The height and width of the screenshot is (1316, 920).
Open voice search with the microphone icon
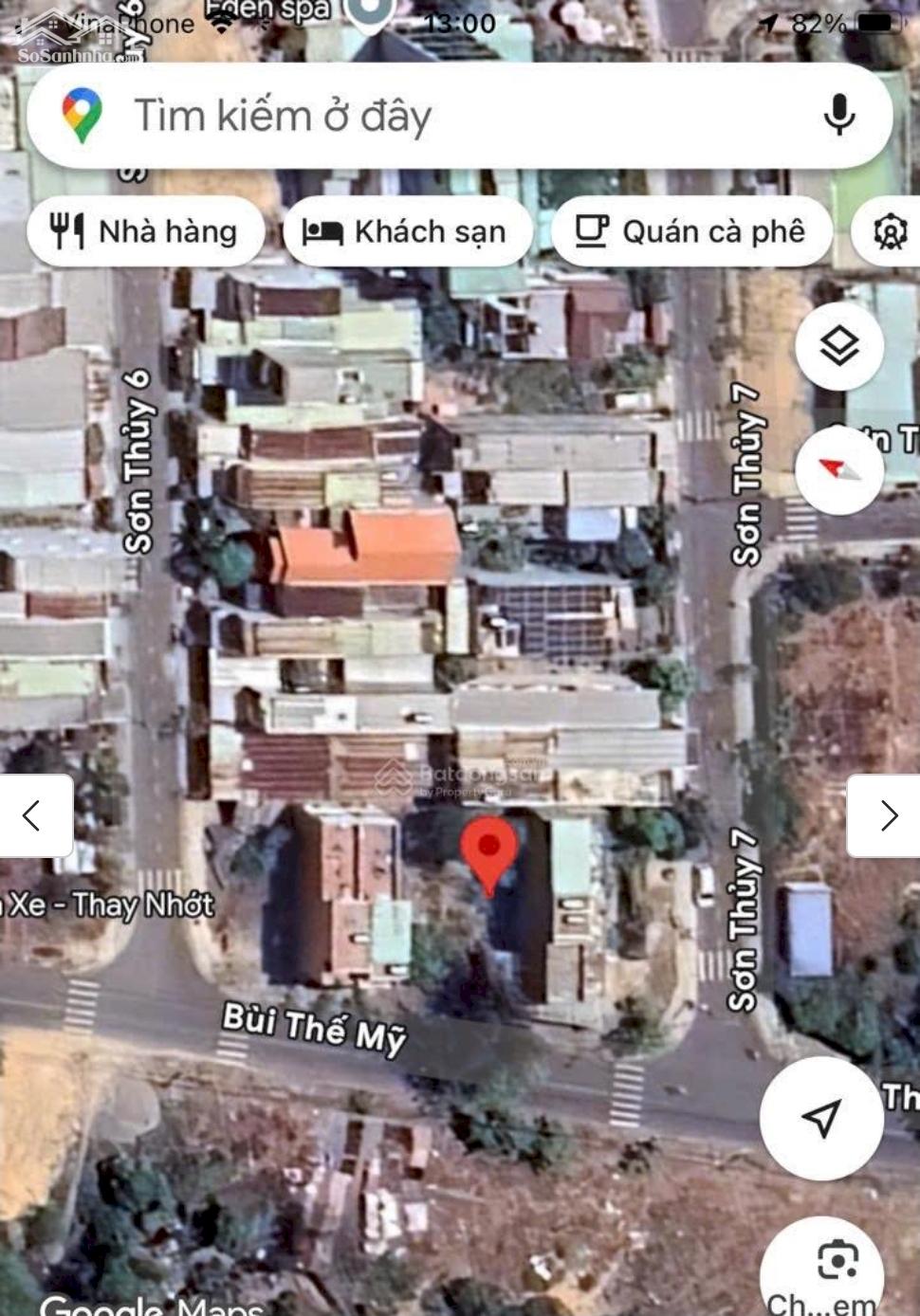(x=838, y=116)
